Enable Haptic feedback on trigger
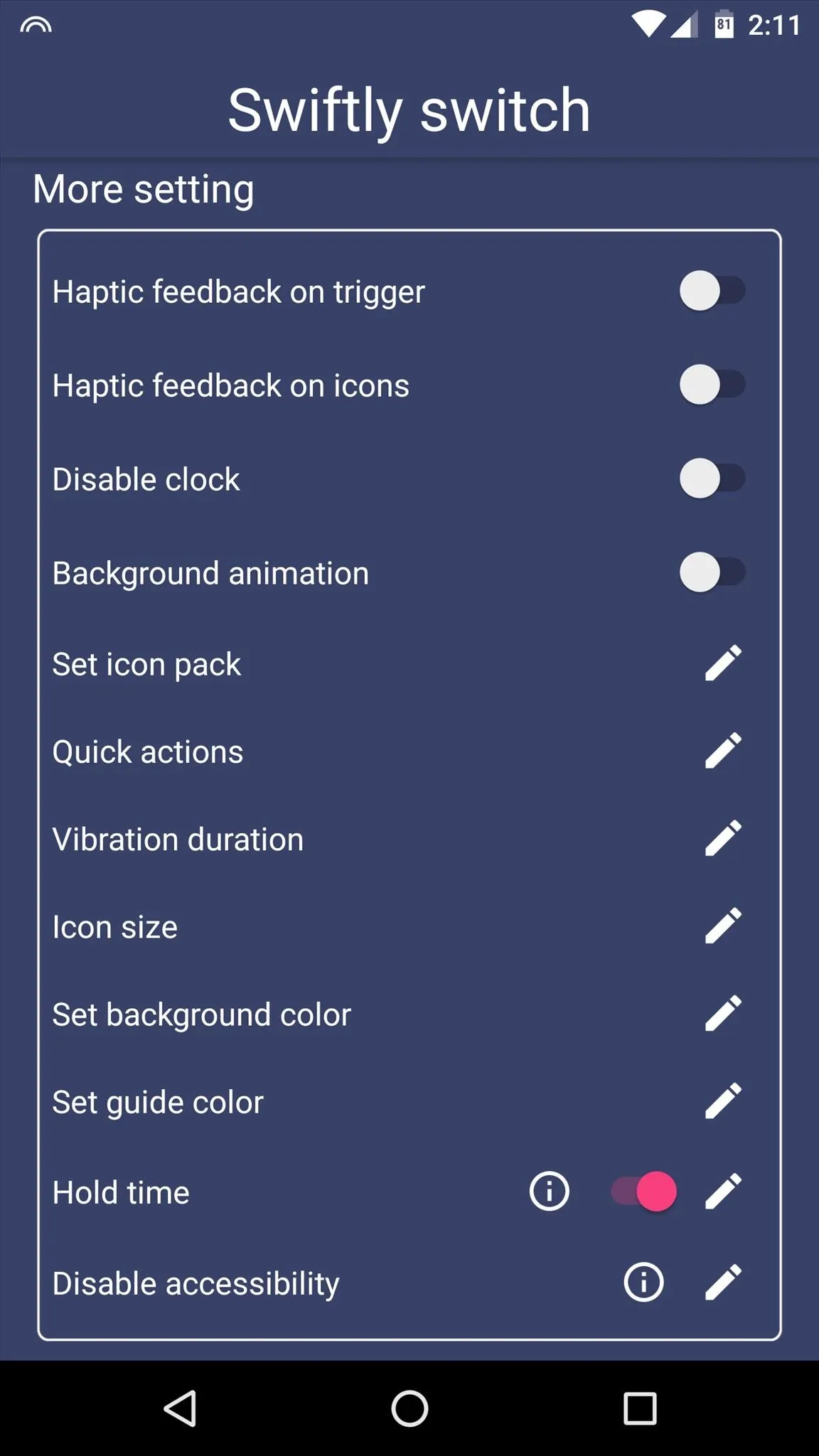This screenshot has width=819, height=1456. pos(712,291)
